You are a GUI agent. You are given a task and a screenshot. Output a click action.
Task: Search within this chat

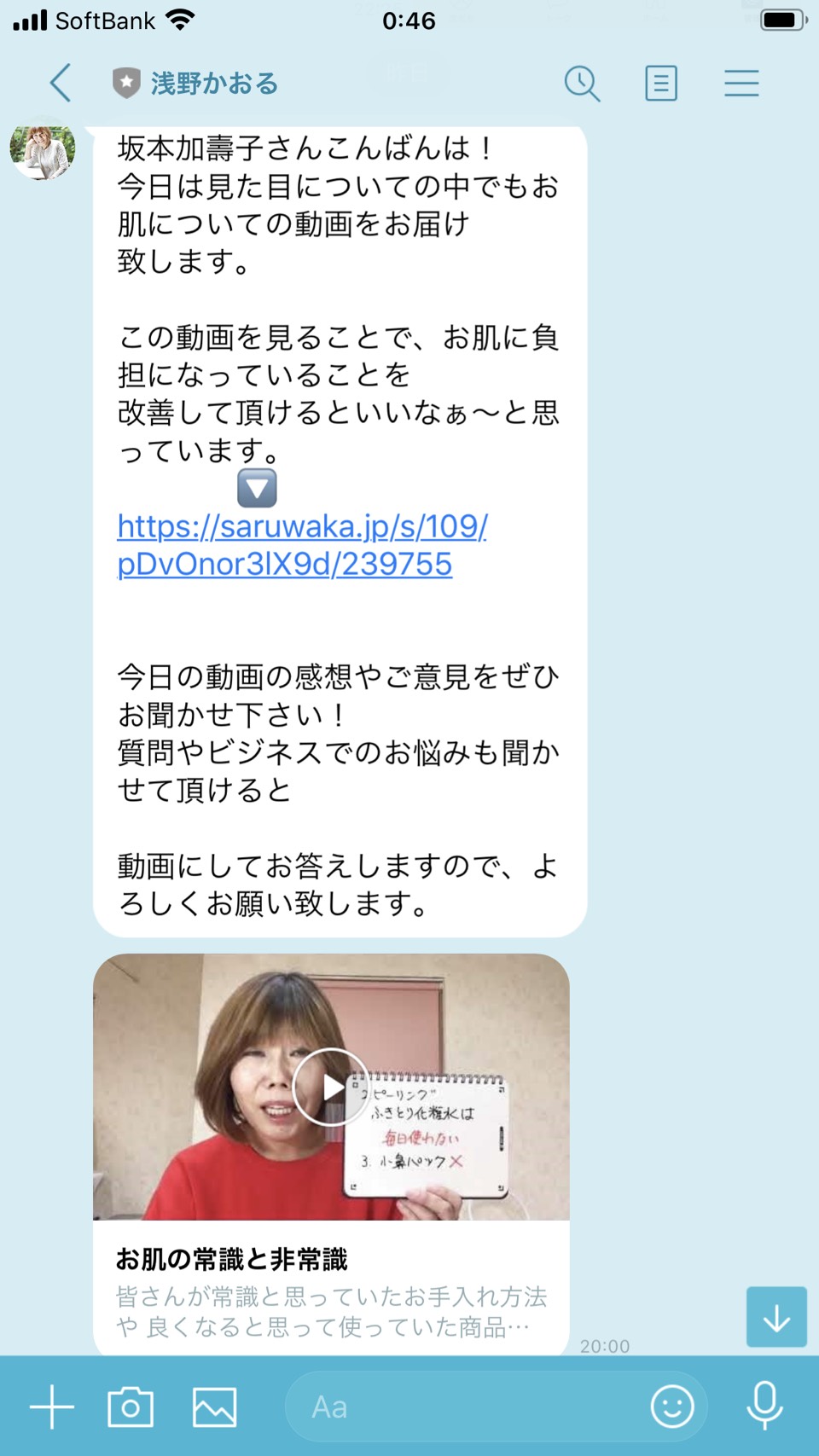tap(582, 84)
